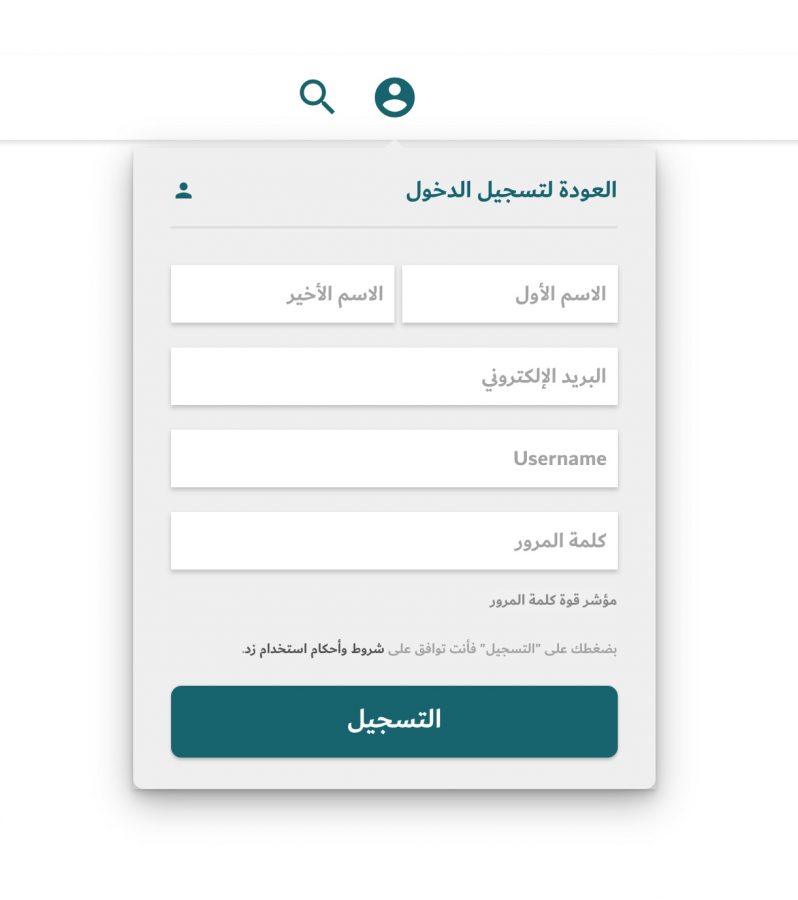The image size is (798, 900).
Task: Tap the Username input field
Action: click(394, 459)
